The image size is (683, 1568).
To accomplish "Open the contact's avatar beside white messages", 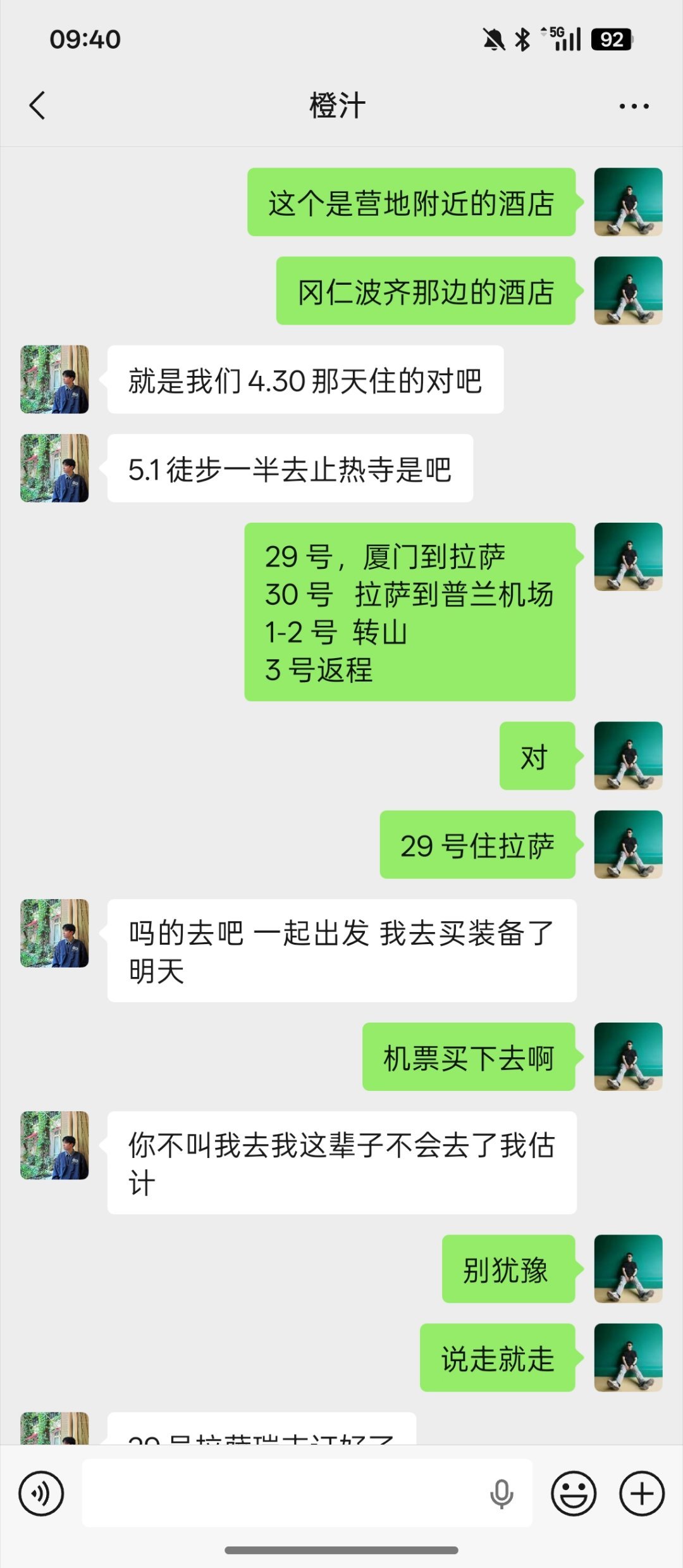I will tap(54, 380).
